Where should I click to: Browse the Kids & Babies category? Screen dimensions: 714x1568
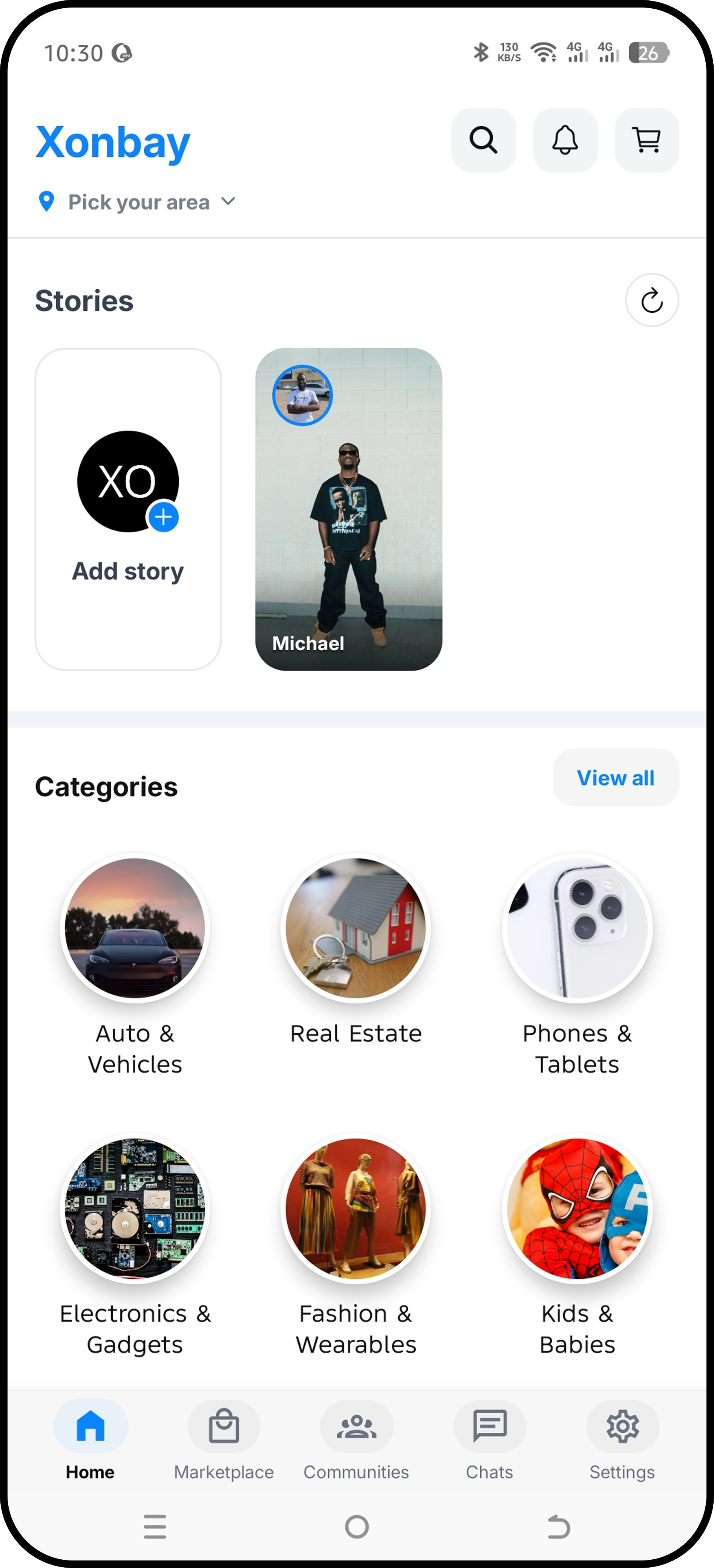pos(577,1208)
